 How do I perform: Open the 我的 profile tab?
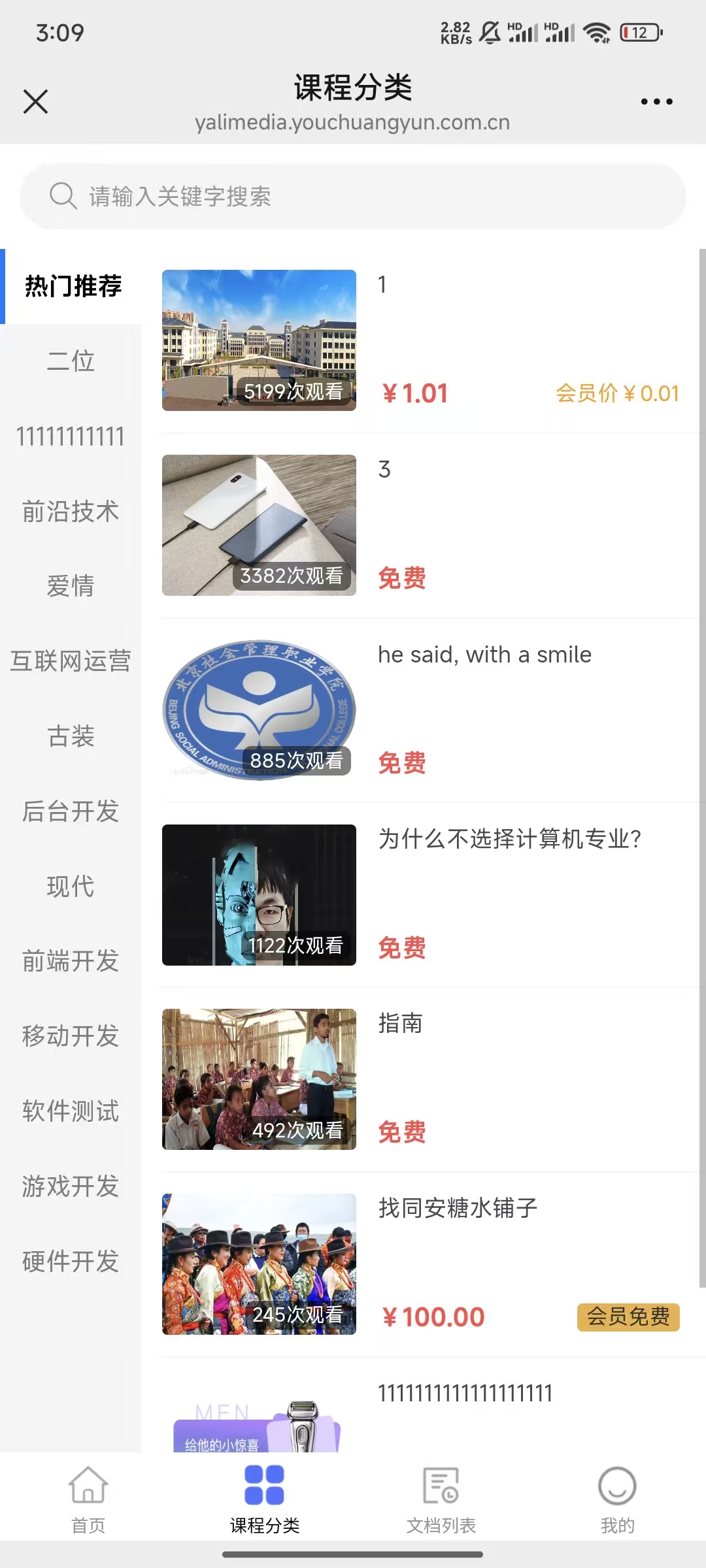point(617,1497)
